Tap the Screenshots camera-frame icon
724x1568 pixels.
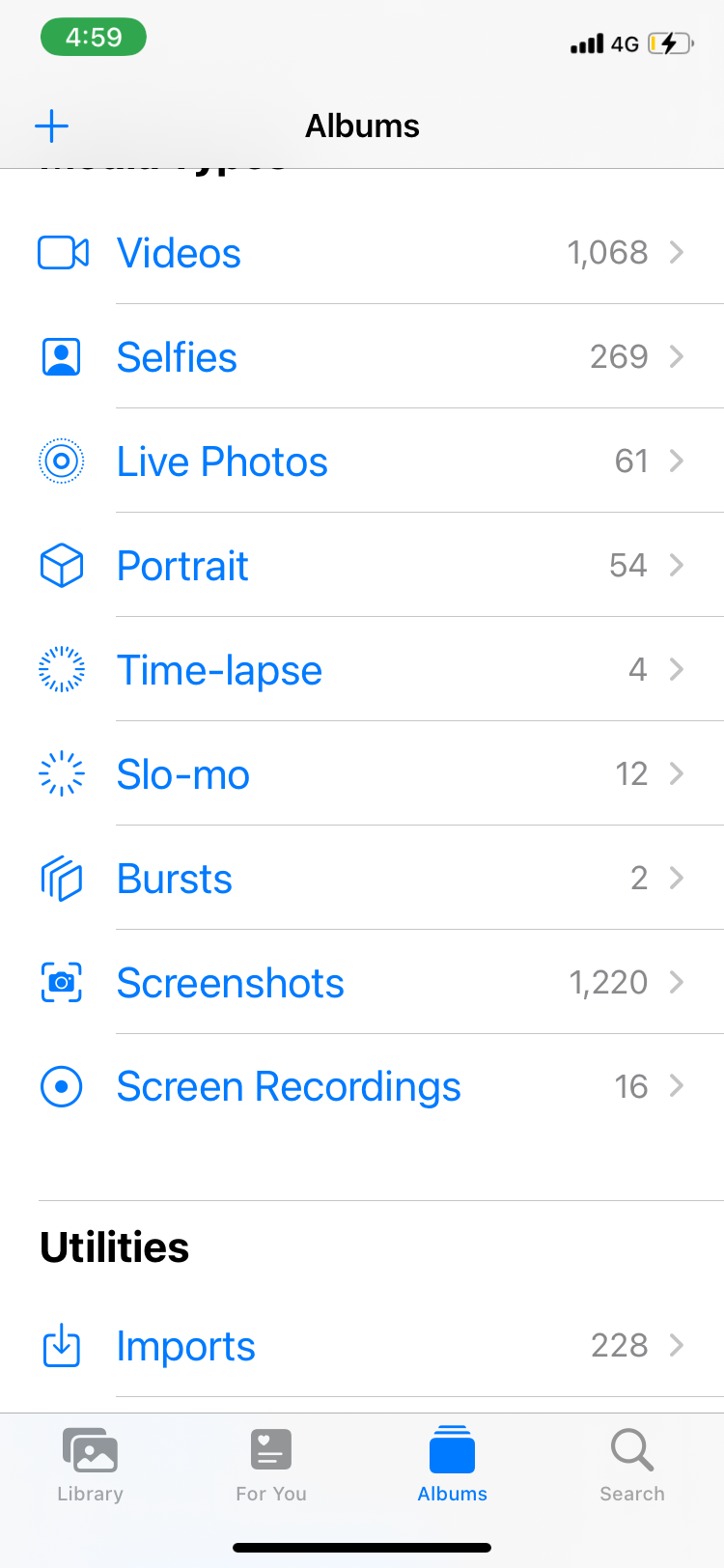[61, 982]
